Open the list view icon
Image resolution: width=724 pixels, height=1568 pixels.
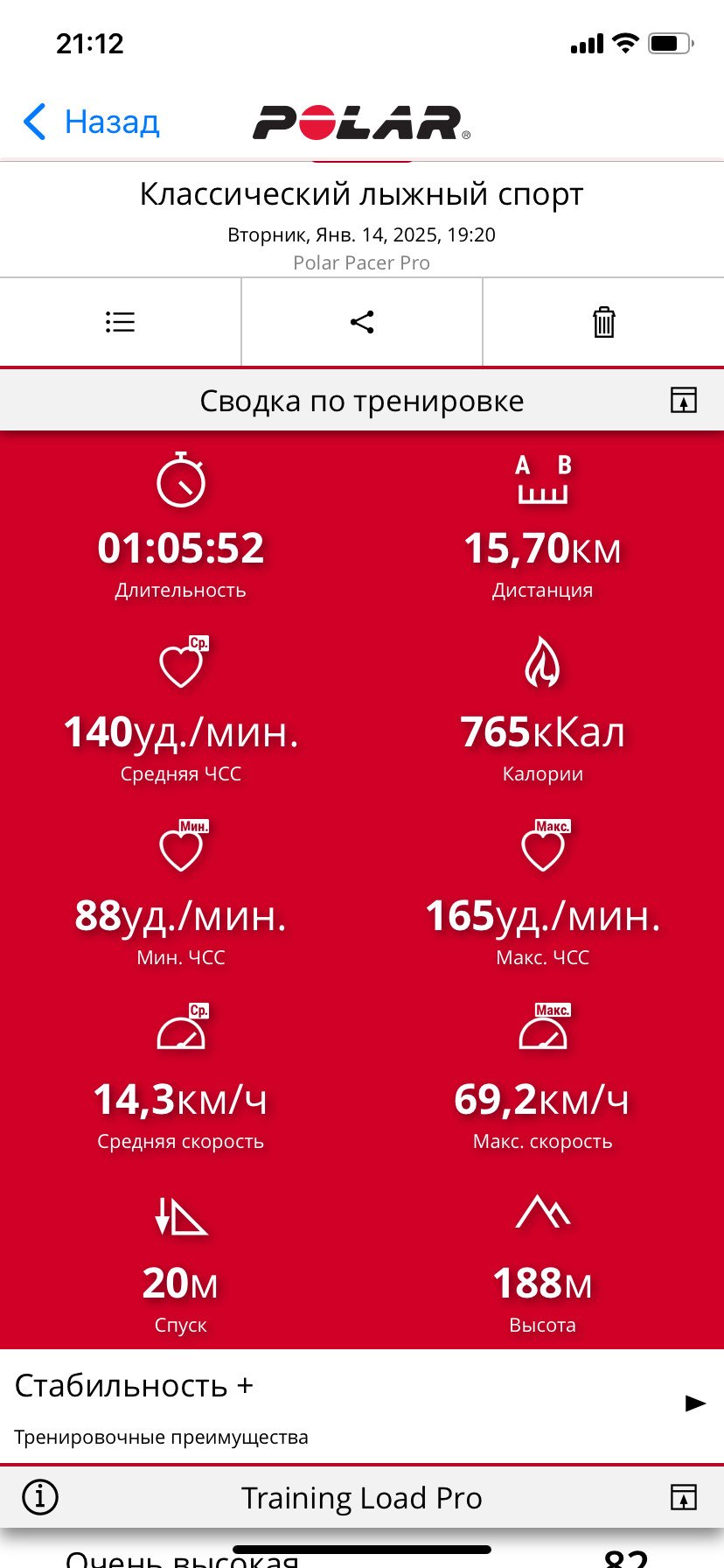coord(121,322)
